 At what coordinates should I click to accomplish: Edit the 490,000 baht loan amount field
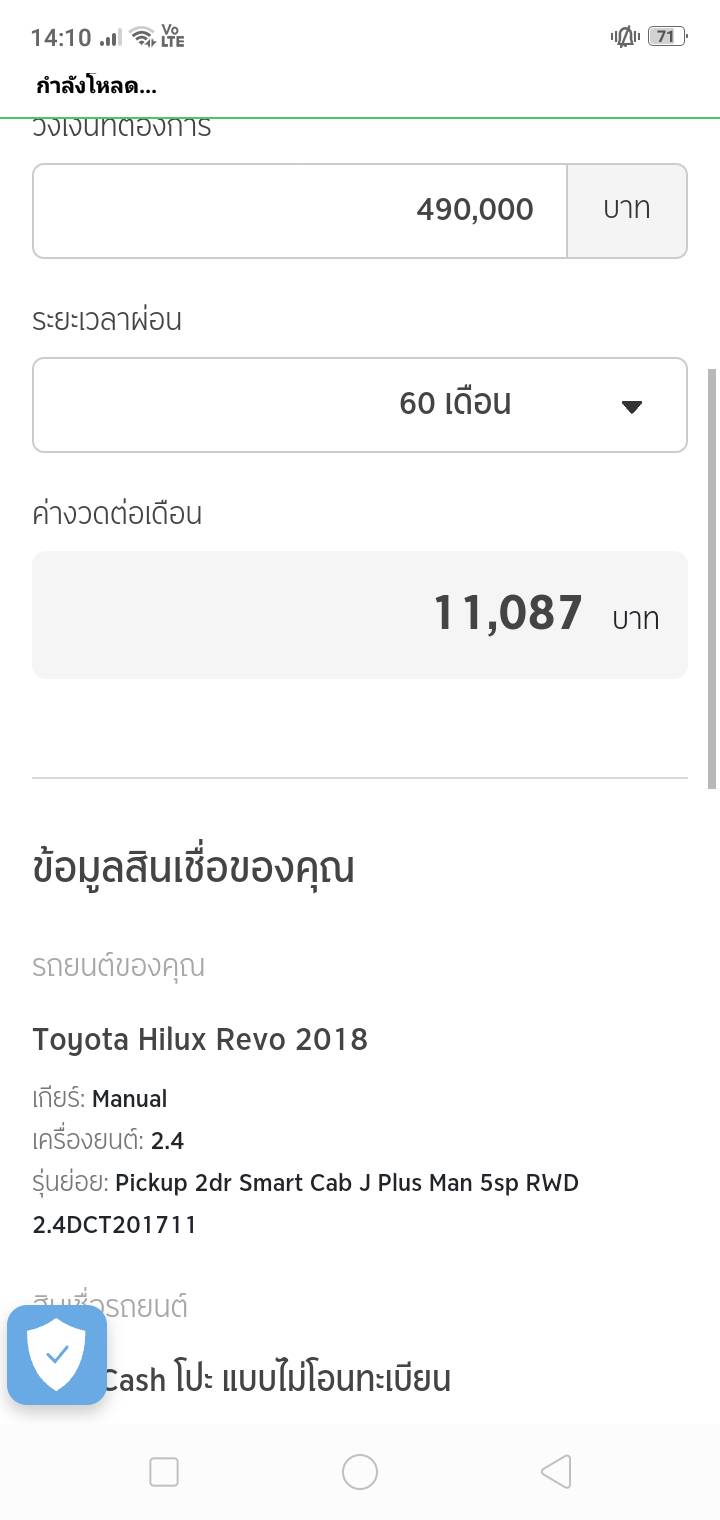300,210
